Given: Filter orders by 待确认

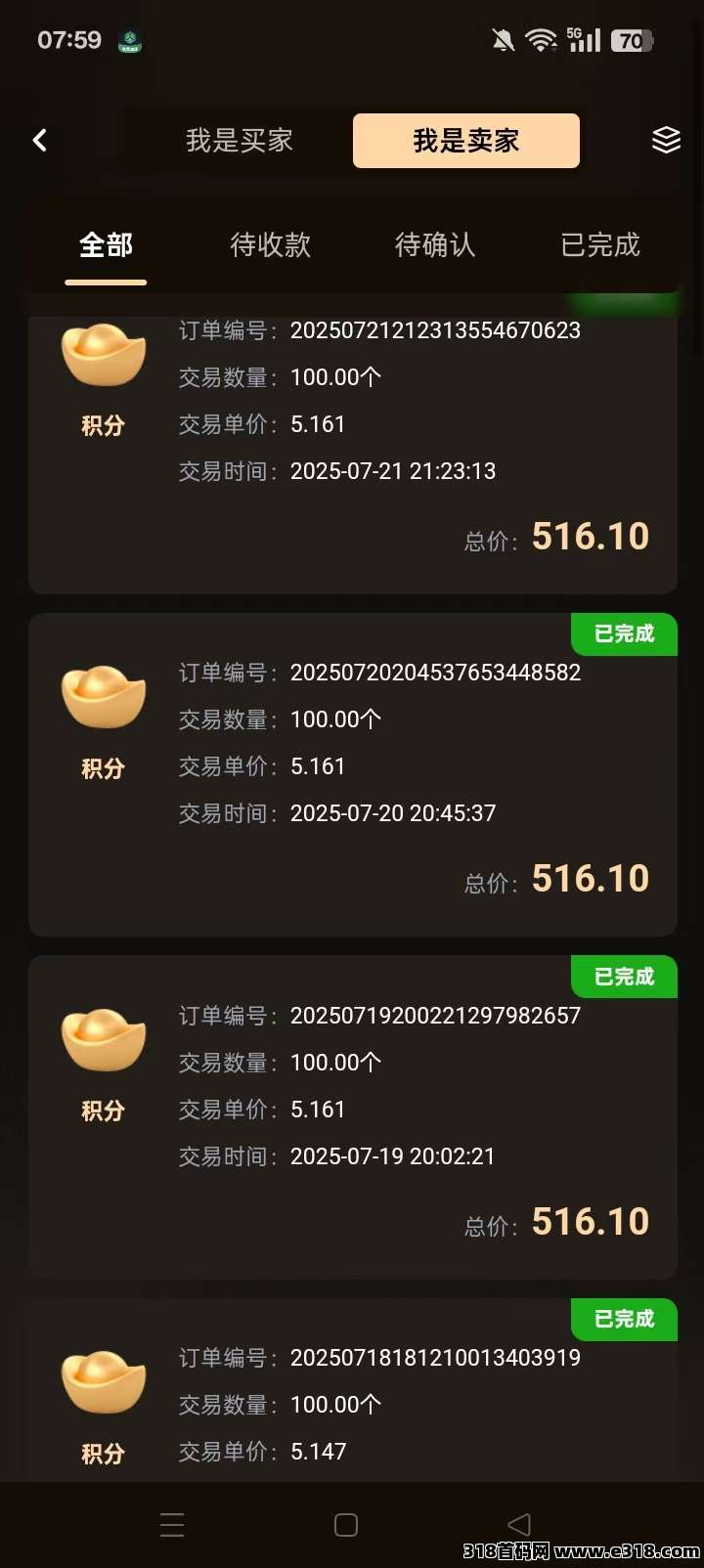Looking at the screenshot, I should click(435, 245).
